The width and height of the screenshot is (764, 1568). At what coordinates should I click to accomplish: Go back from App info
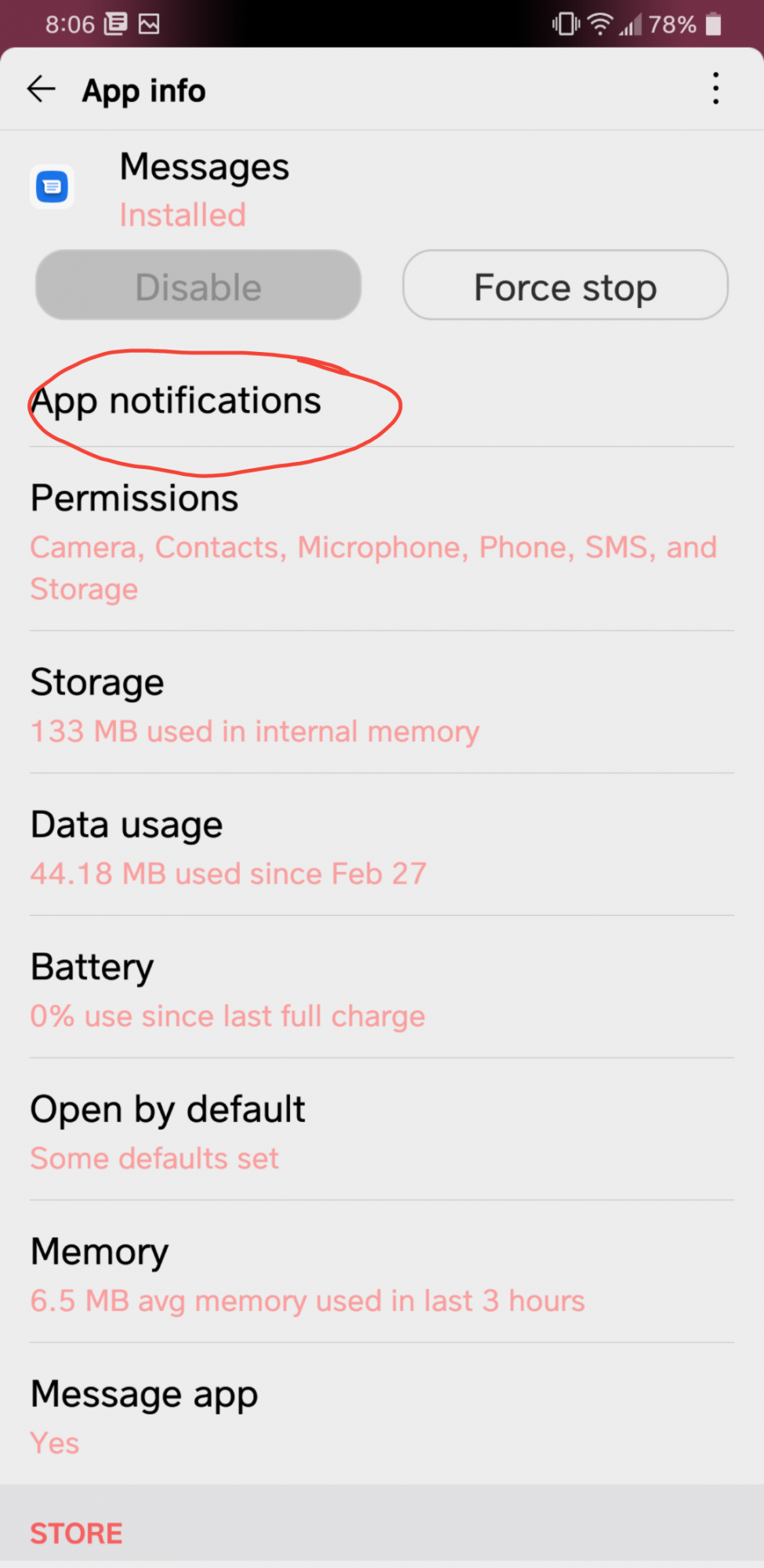coord(42,90)
